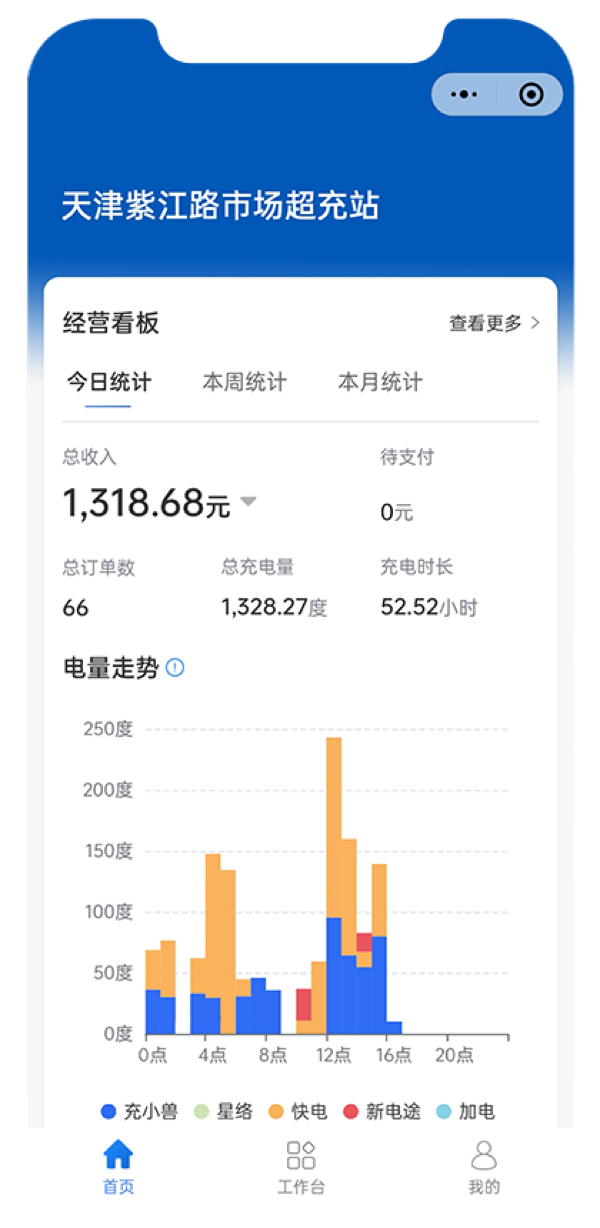Image resolution: width=600 pixels, height=1228 pixels.
Task: Switch to the 本周统计 tab
Action: pos(244,382)
